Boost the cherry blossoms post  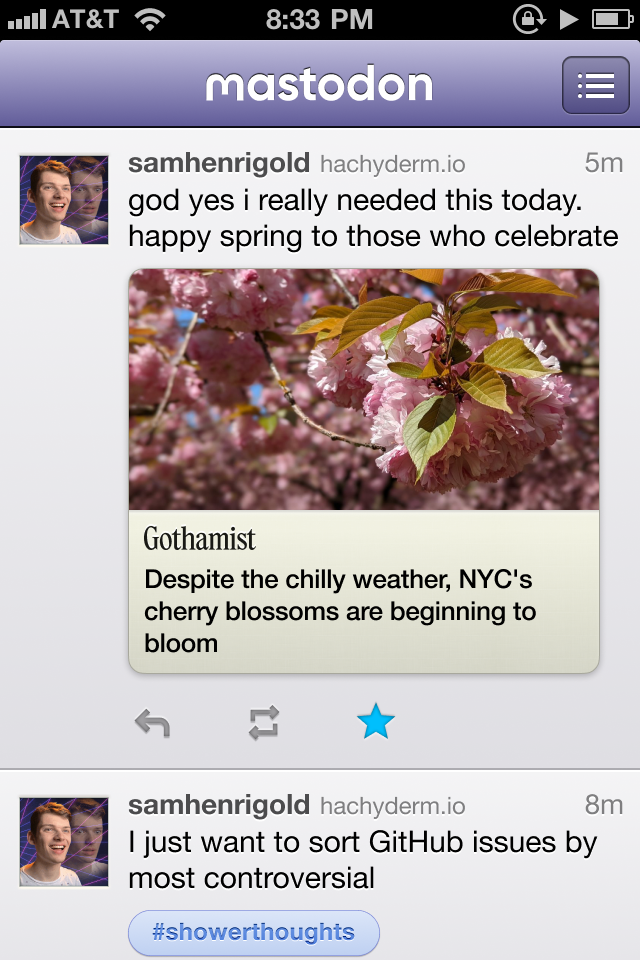tap(264, 722)
